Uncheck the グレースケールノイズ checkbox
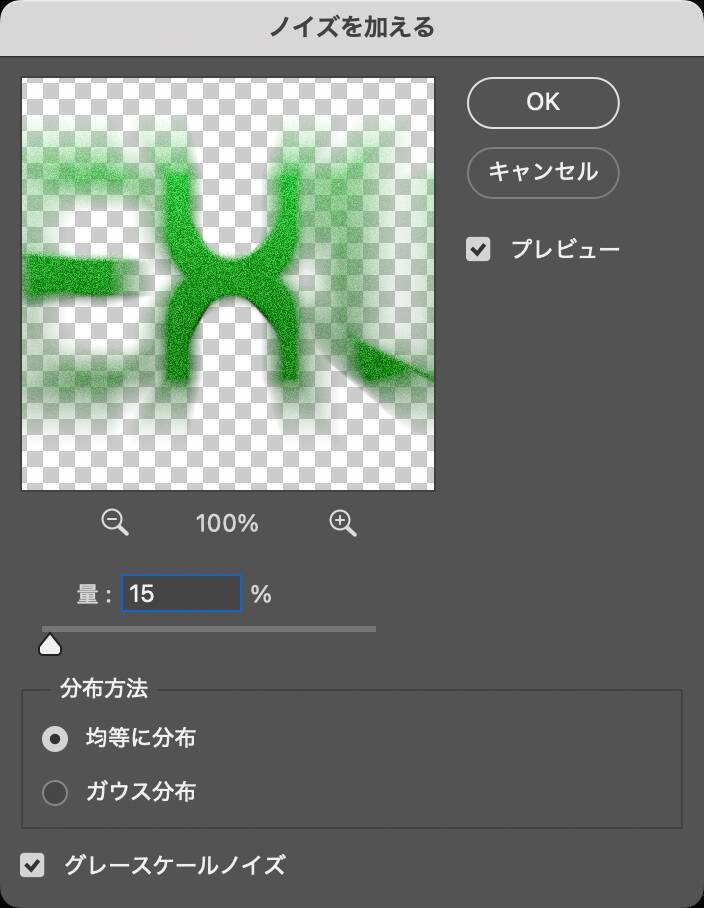This screenshot has height=908, width=704. 34,865
